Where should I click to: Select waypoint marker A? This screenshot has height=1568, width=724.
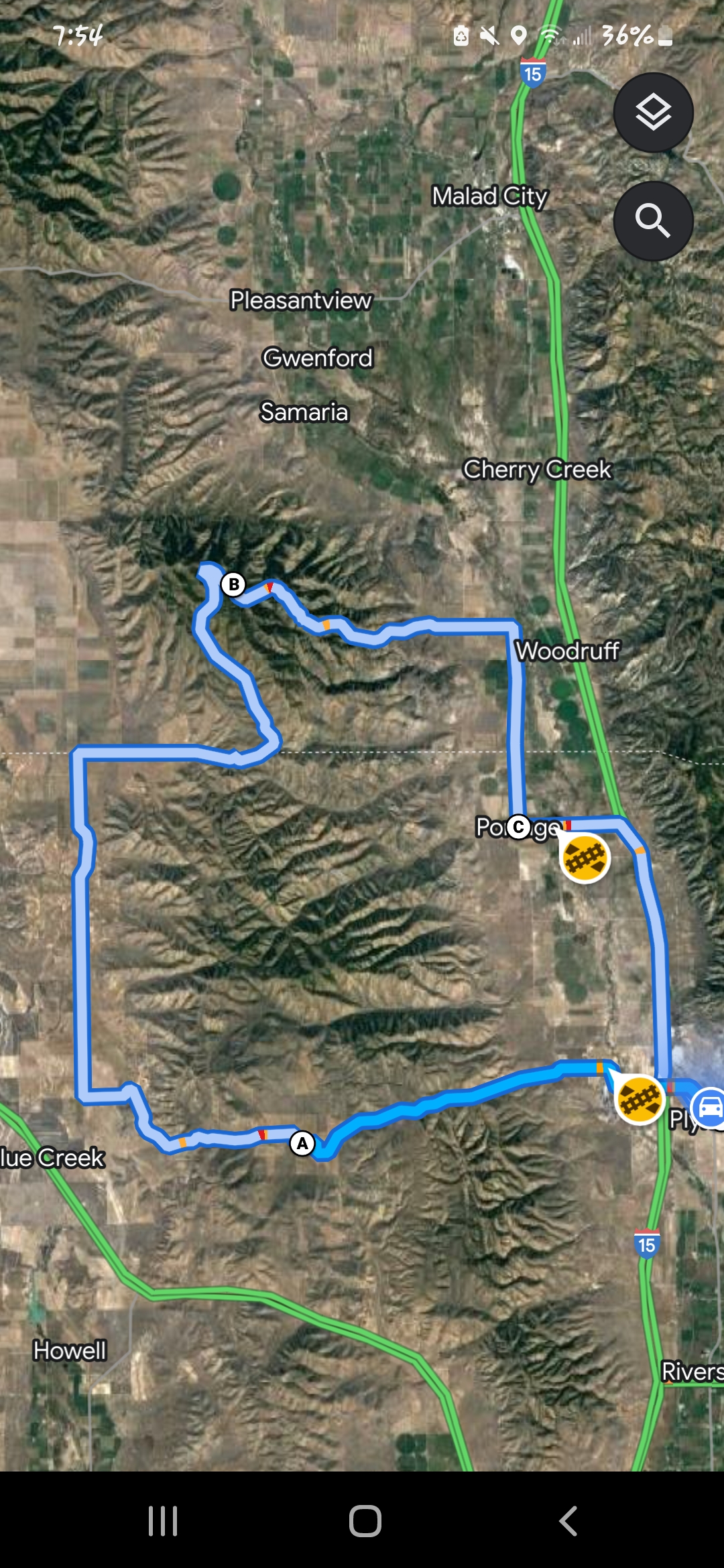coord(302,1143)
